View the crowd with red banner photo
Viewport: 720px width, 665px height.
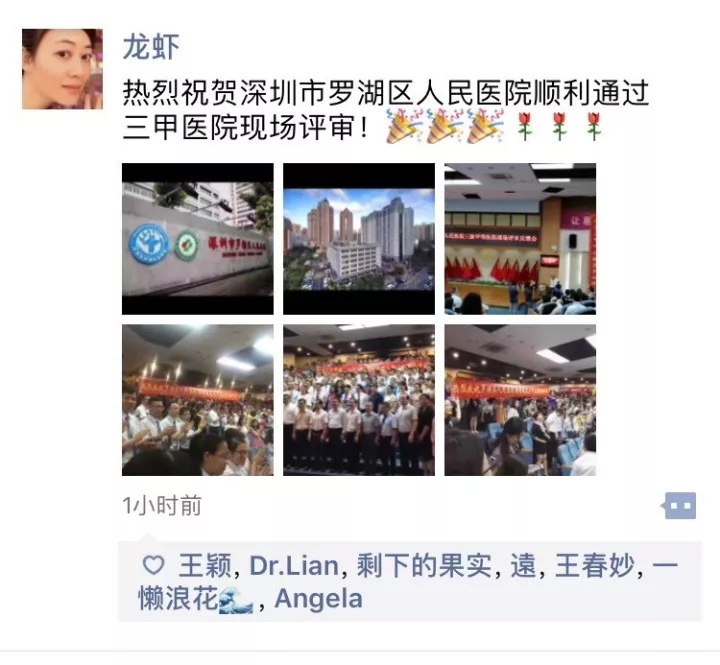coord(197,400)
